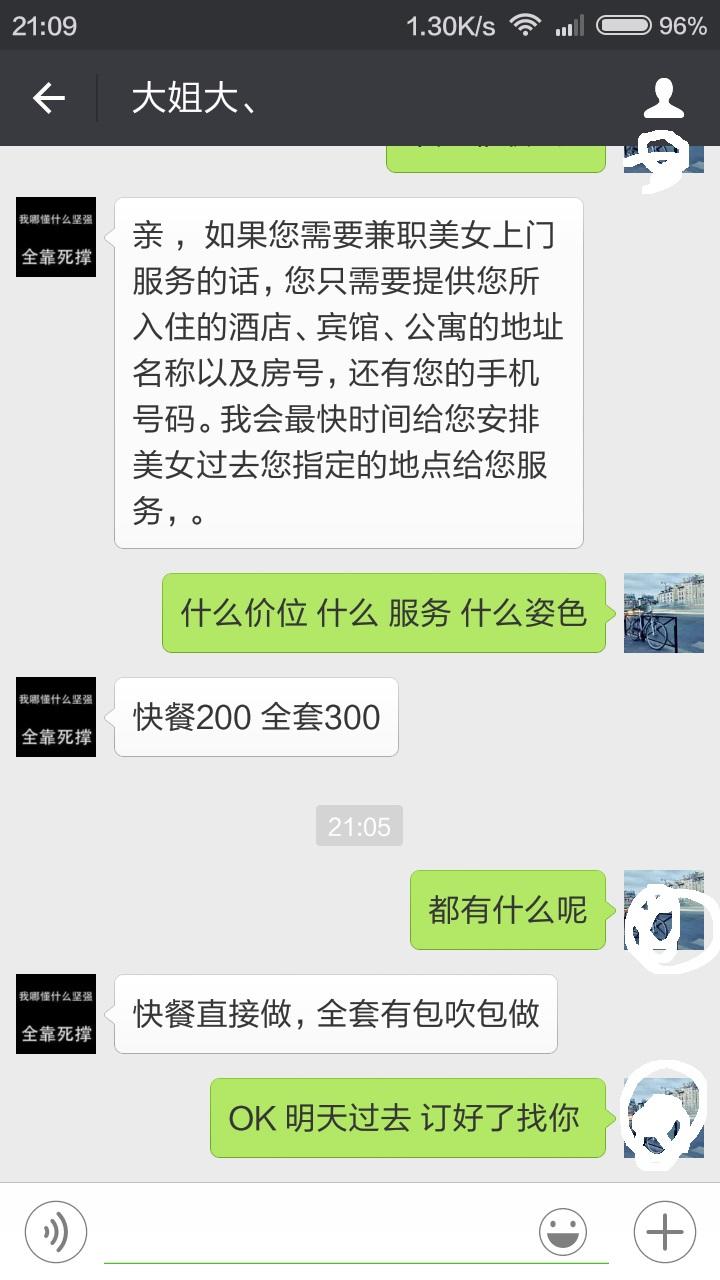Viewport: 720px width, 1280px height.
Task: Go back from the 大姐大 chat
Action: pos(48,98)
